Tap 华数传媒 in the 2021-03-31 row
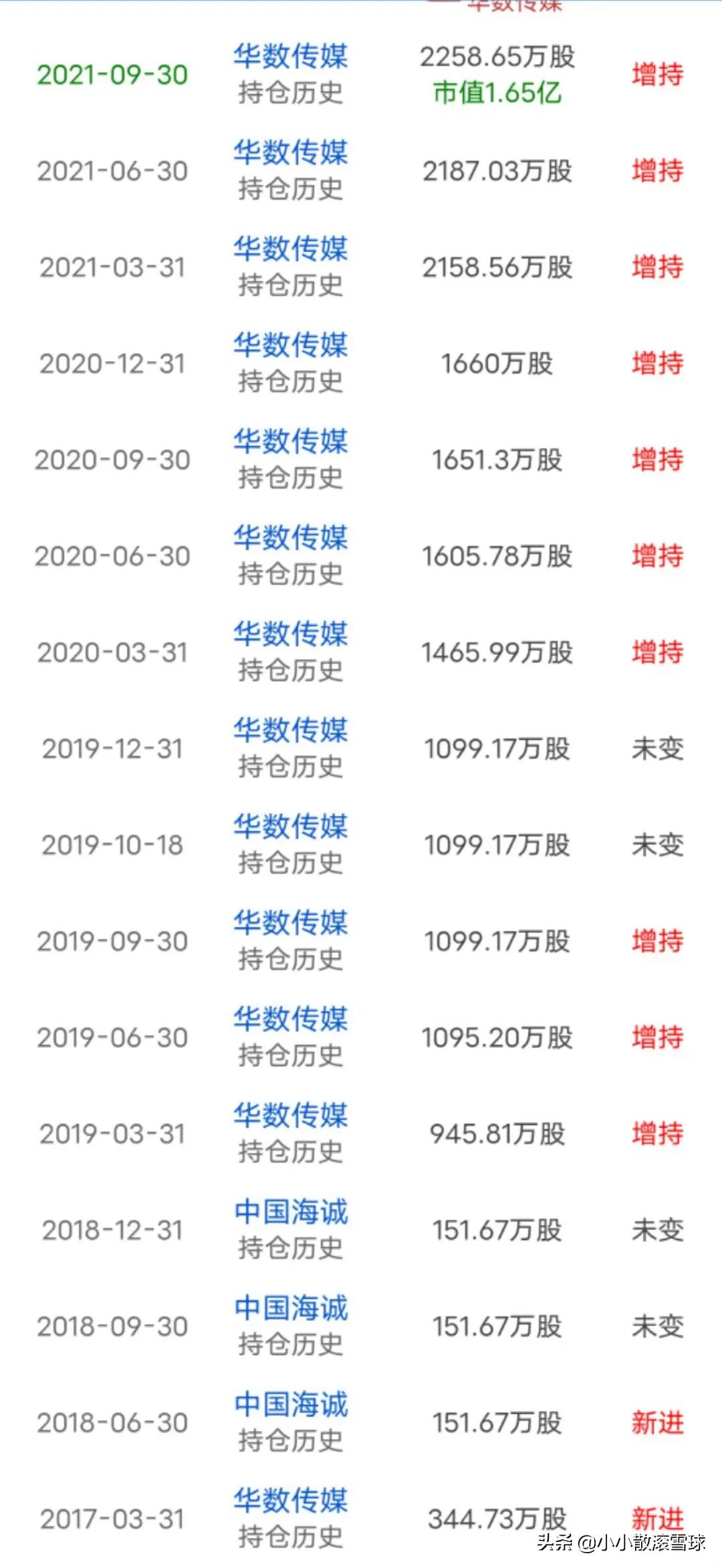 tap(291, 249)
